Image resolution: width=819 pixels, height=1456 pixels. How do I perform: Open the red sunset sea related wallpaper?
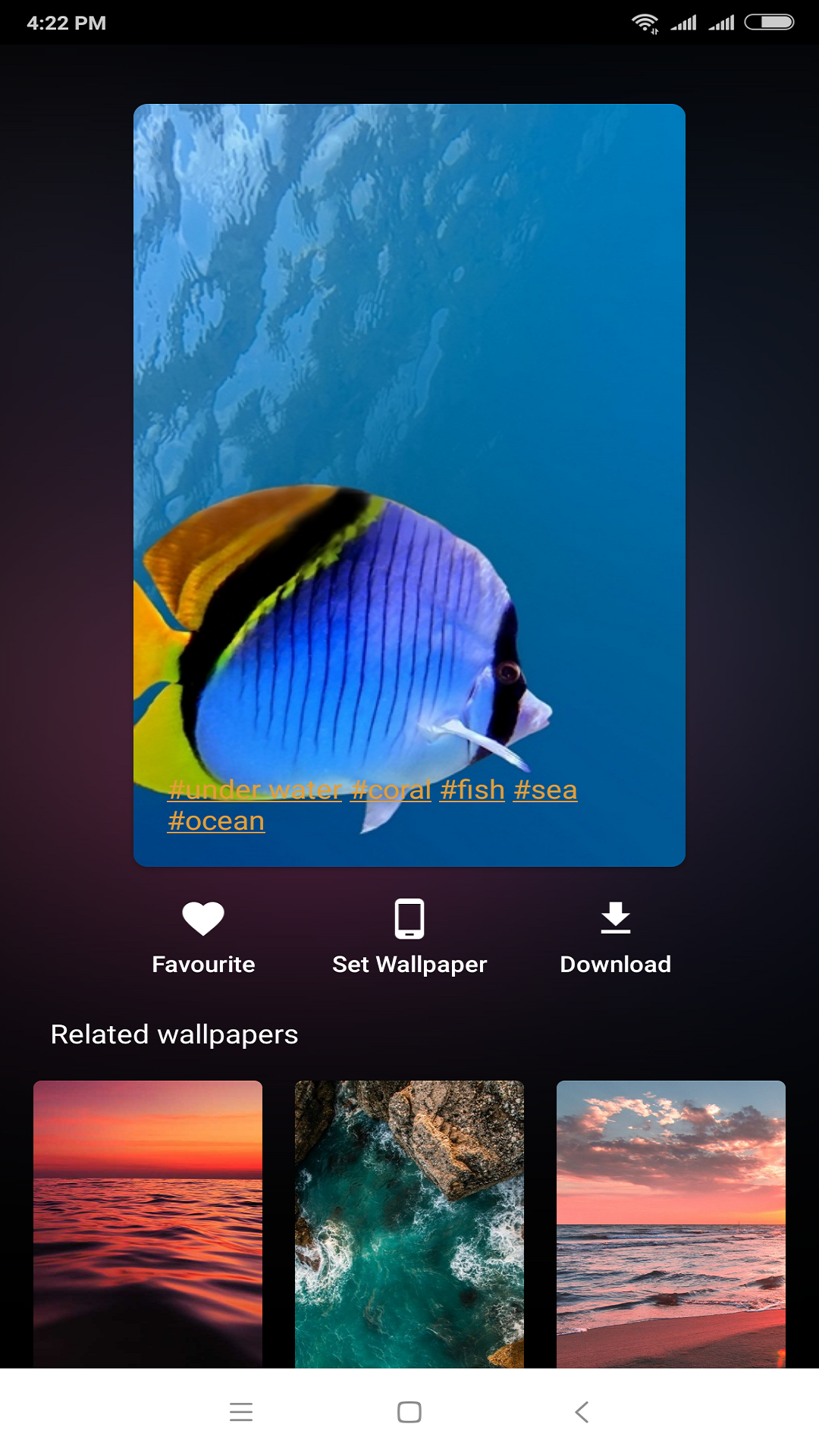(x=148, y=1224)
